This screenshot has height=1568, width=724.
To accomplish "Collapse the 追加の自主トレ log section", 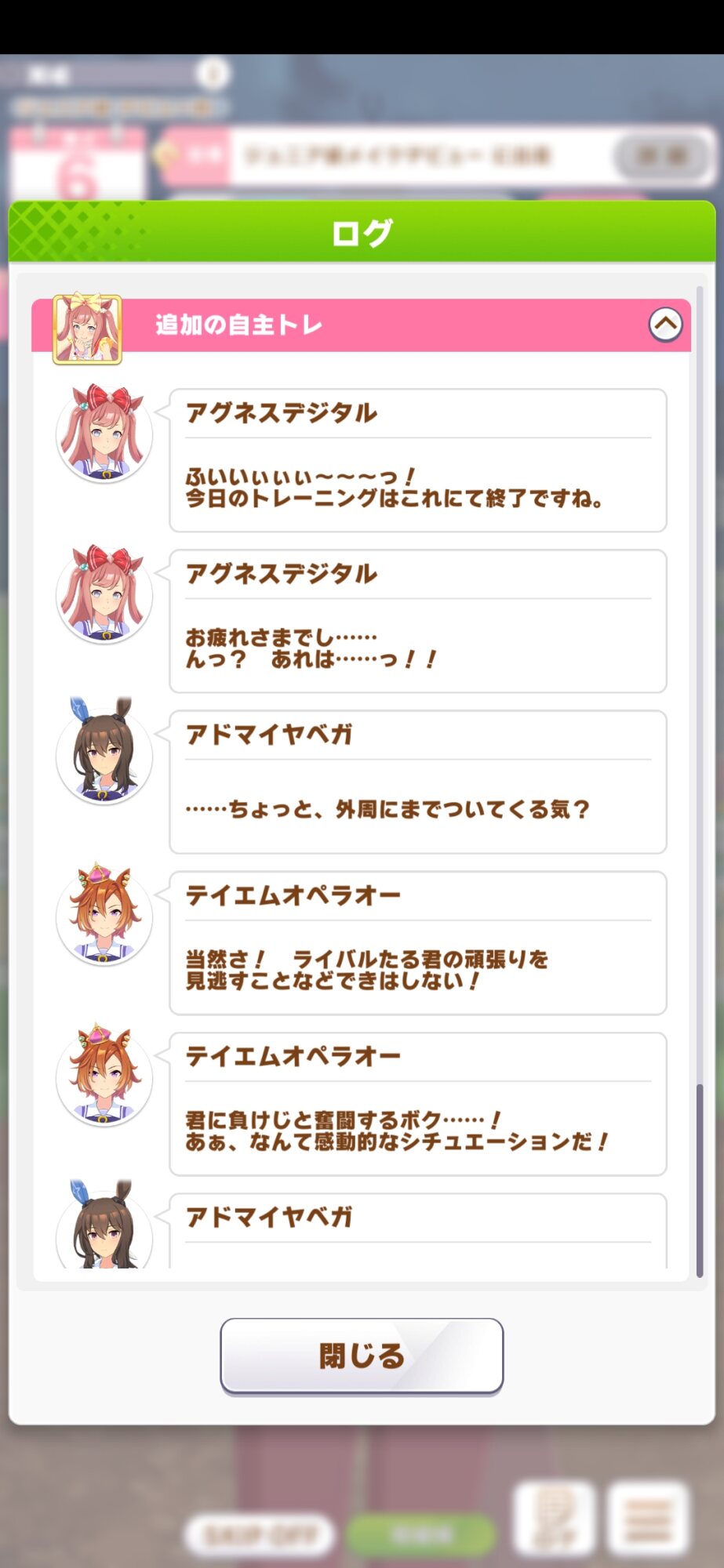I will [665, 325].
